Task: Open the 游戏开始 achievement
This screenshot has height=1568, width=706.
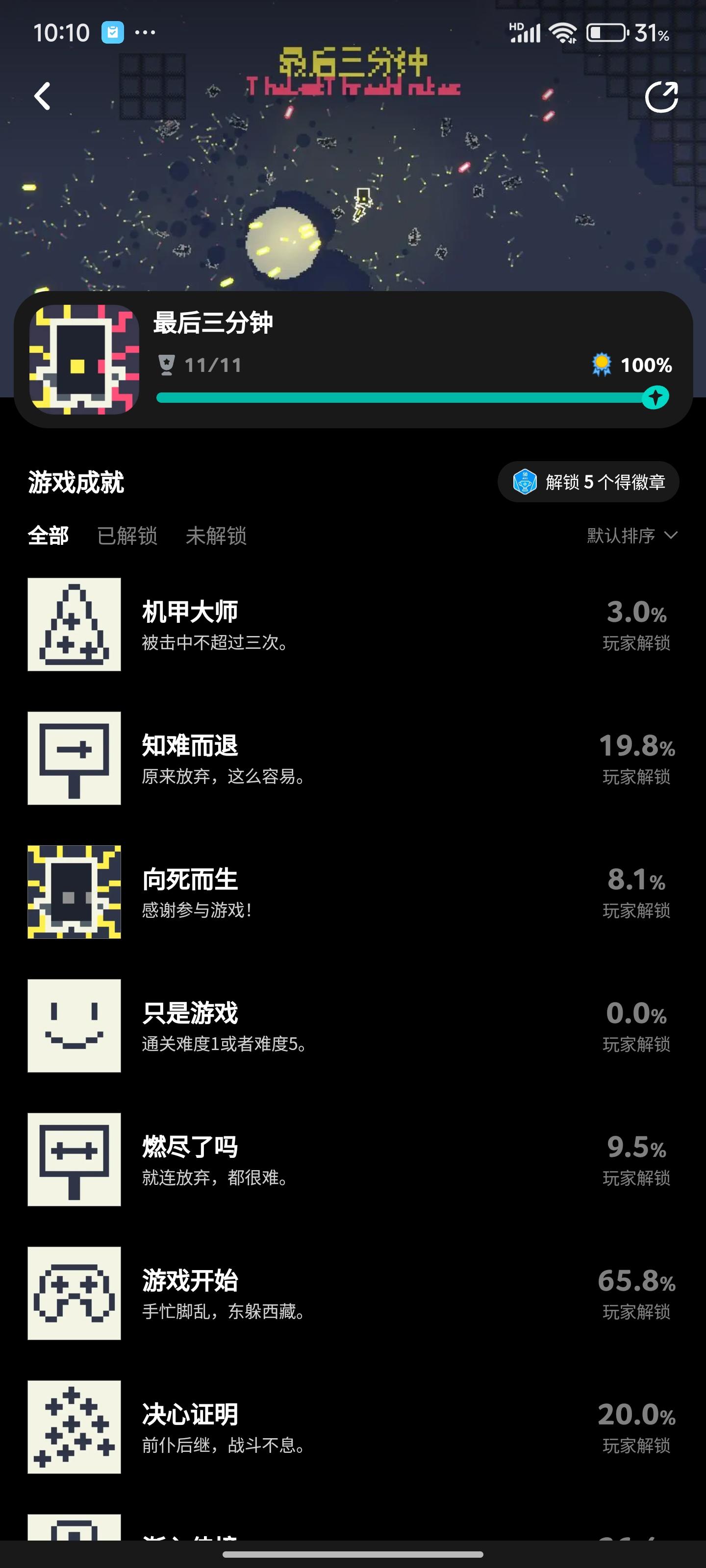Action: click(353, 1294)
